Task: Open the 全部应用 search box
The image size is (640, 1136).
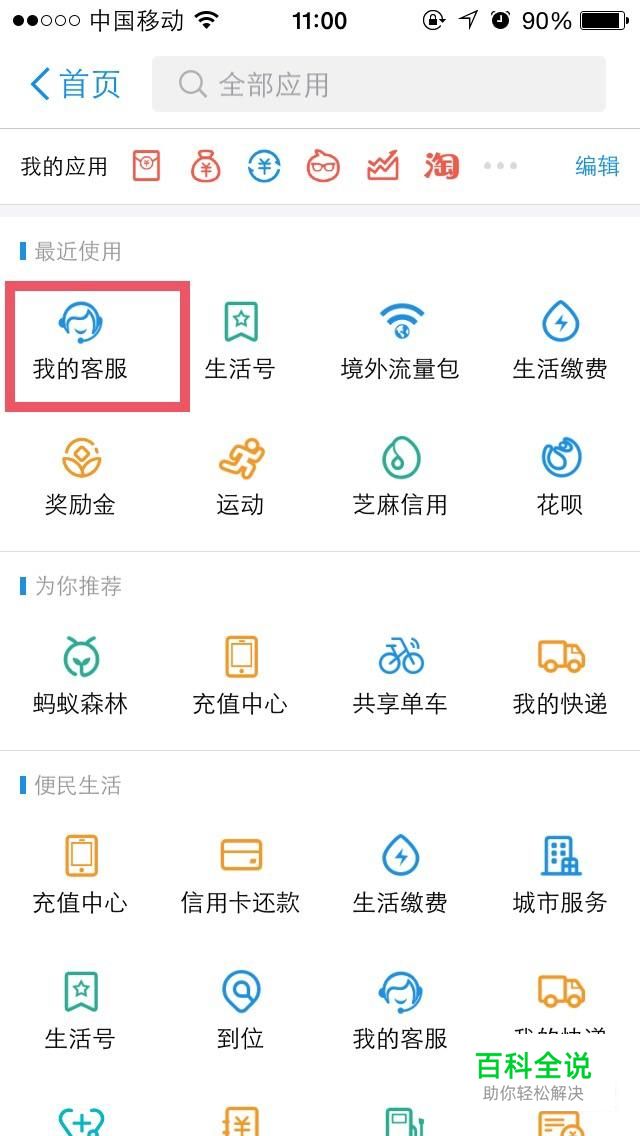Action: [x=378, y=84]
